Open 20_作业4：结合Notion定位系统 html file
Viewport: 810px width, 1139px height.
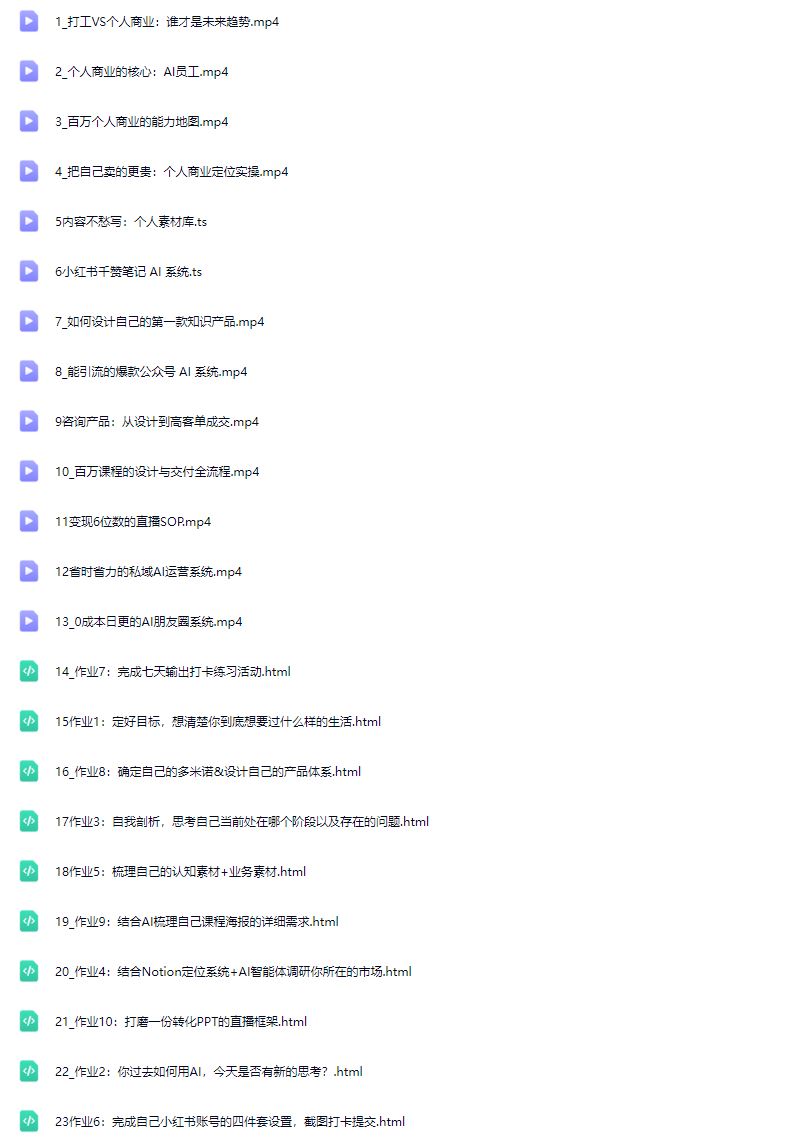tap(233, 971)
